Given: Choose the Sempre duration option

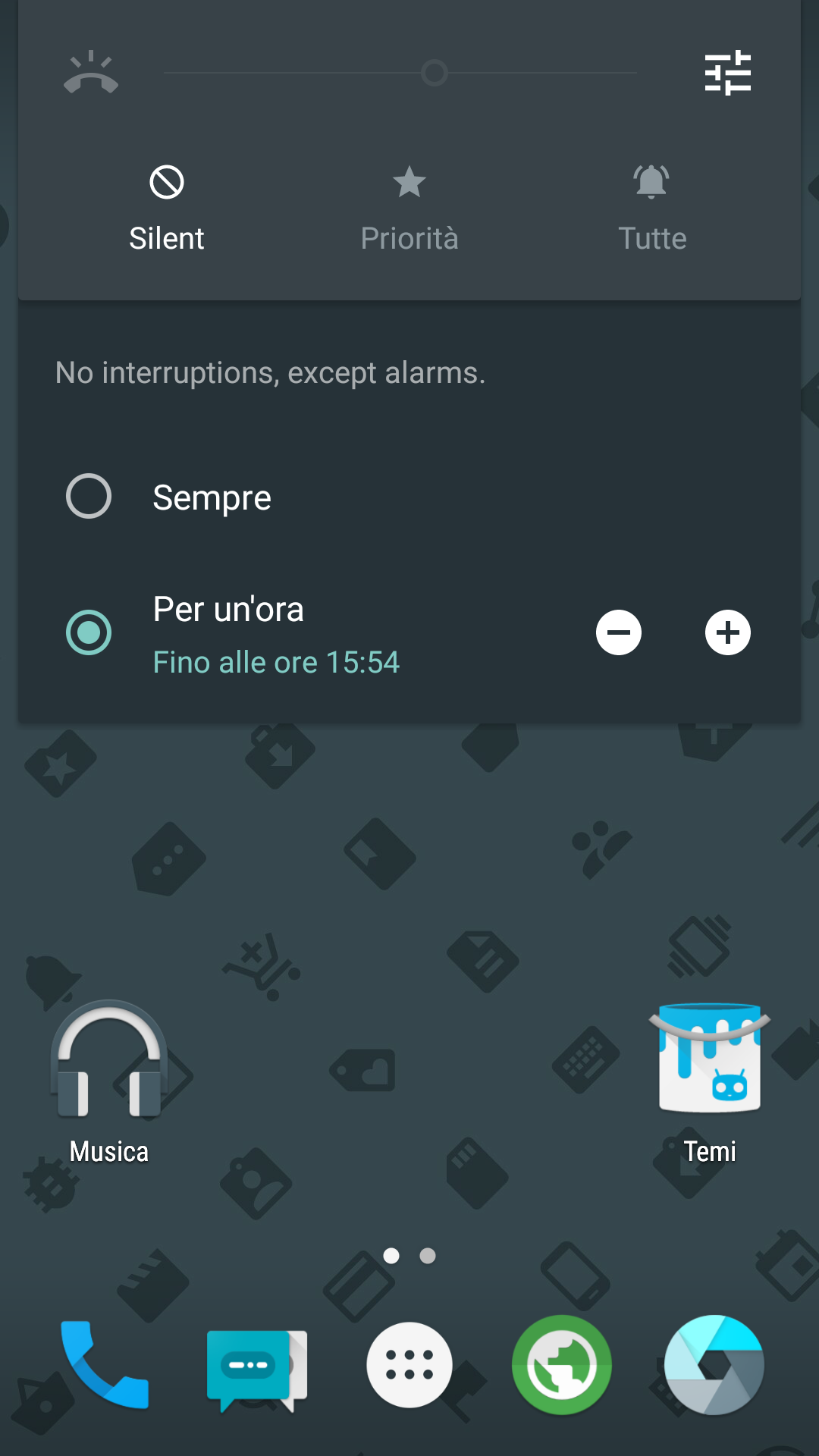Looking at the screenshot, I should coord(409,497).
